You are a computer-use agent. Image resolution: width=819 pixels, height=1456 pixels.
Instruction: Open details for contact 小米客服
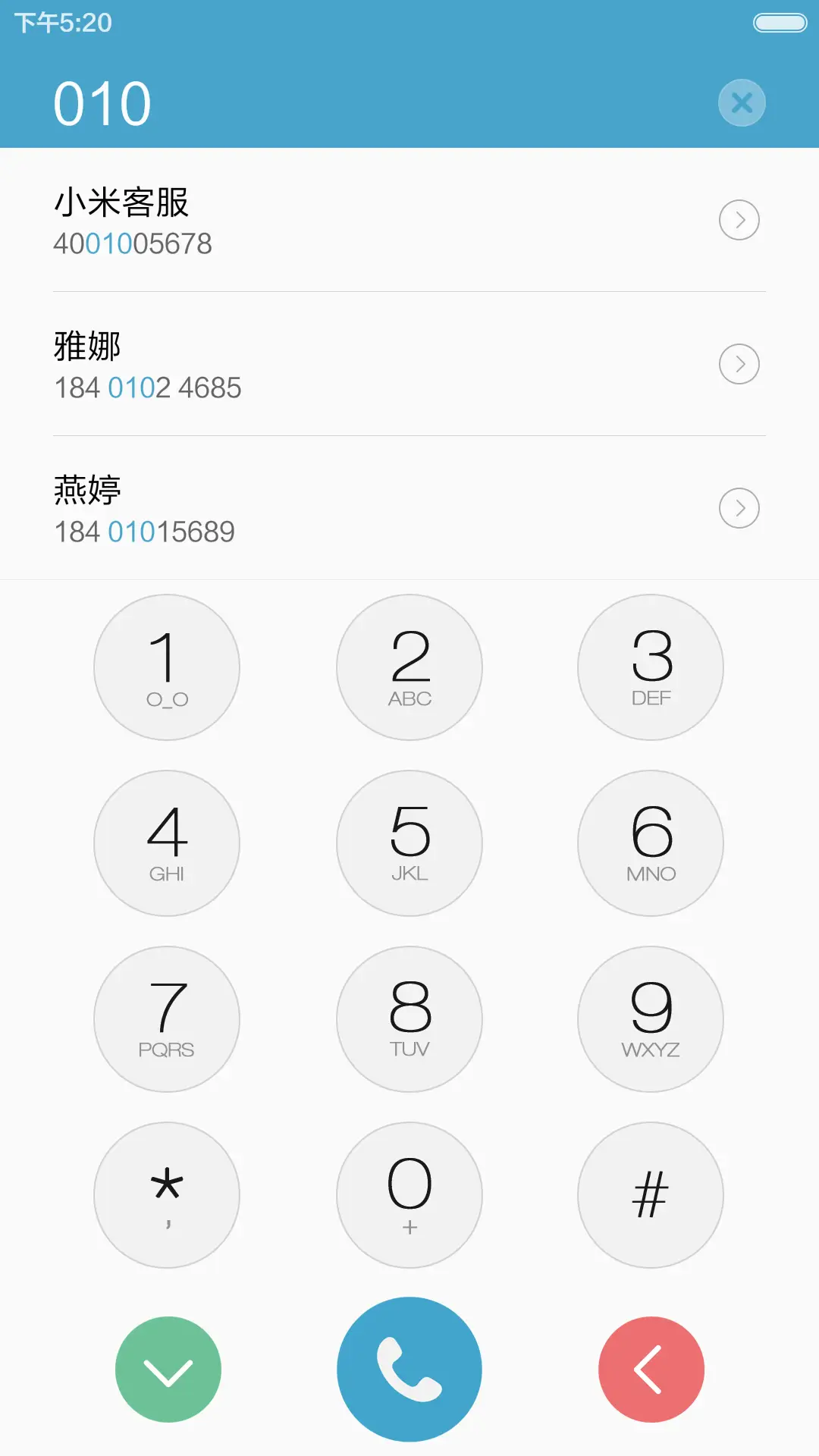(x=739, y=219)
